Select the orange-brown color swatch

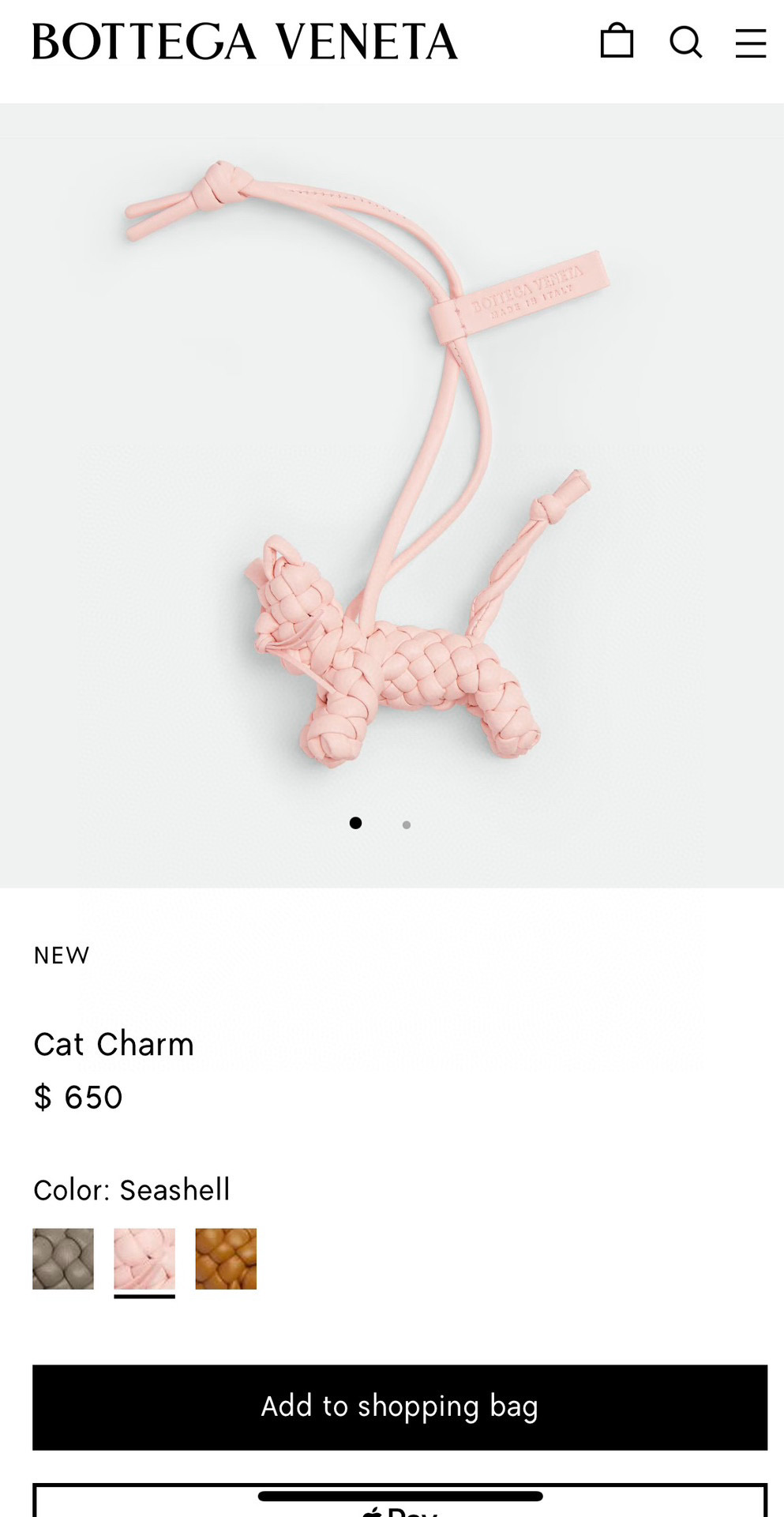coord(226,1259)
